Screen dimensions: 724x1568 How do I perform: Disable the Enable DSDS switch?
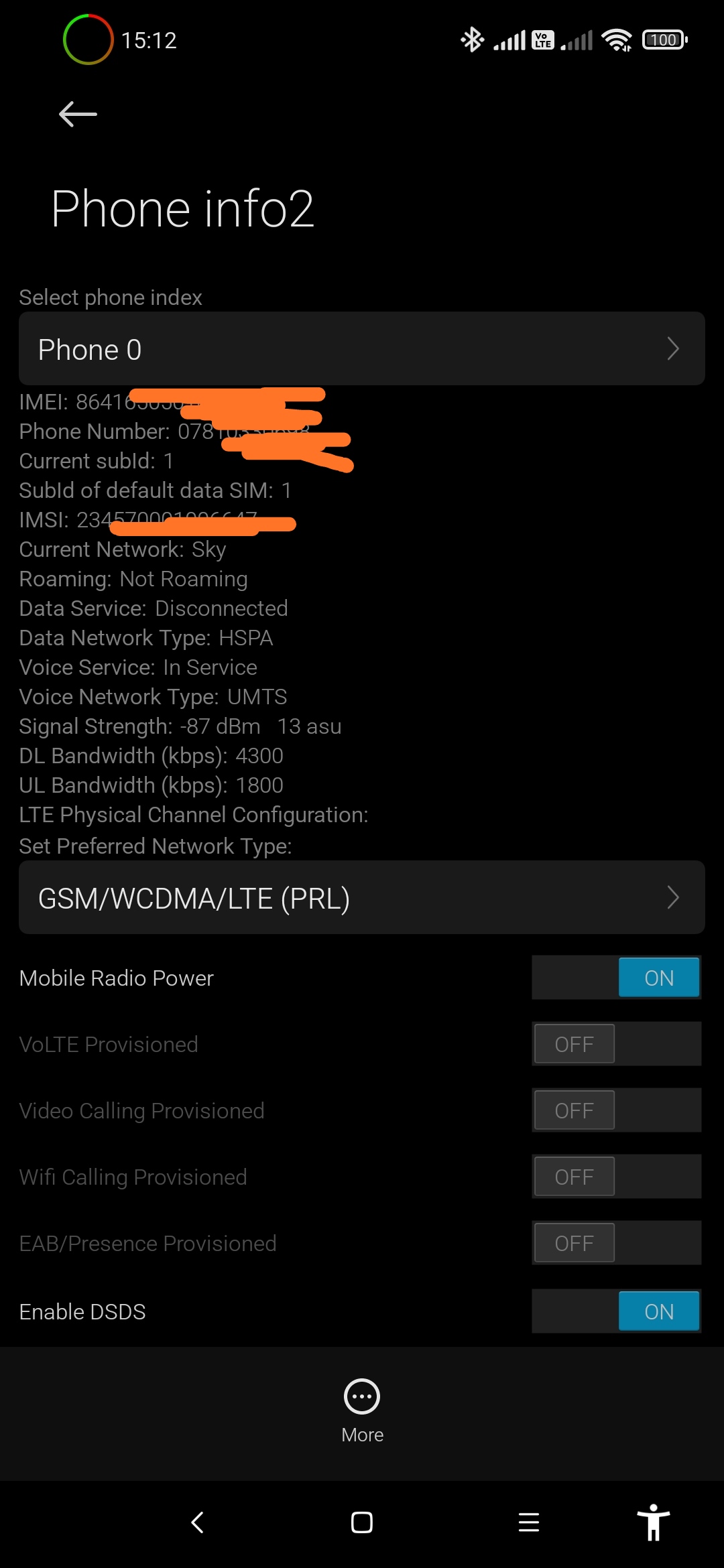click(617, 1311)
